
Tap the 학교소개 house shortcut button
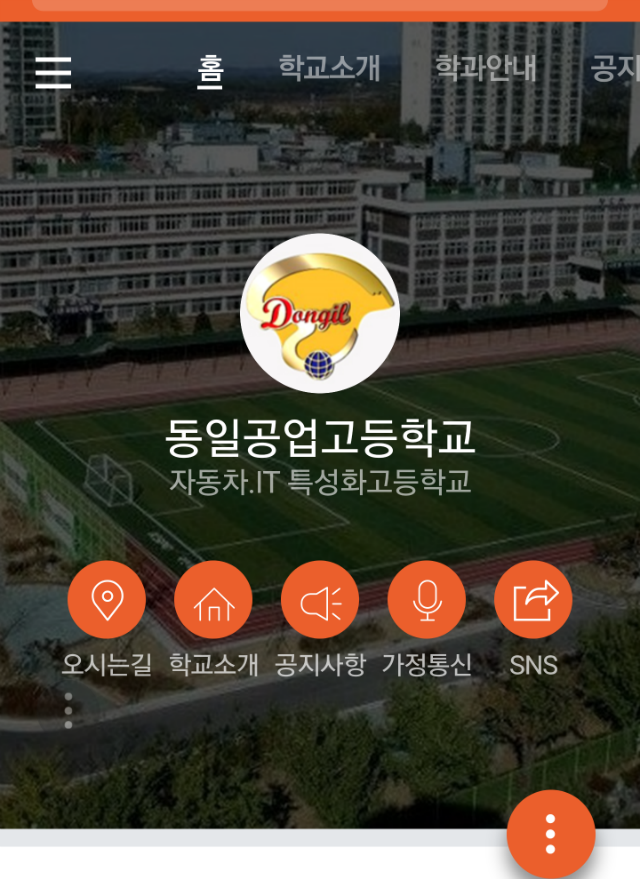click(x=213, y=600)
